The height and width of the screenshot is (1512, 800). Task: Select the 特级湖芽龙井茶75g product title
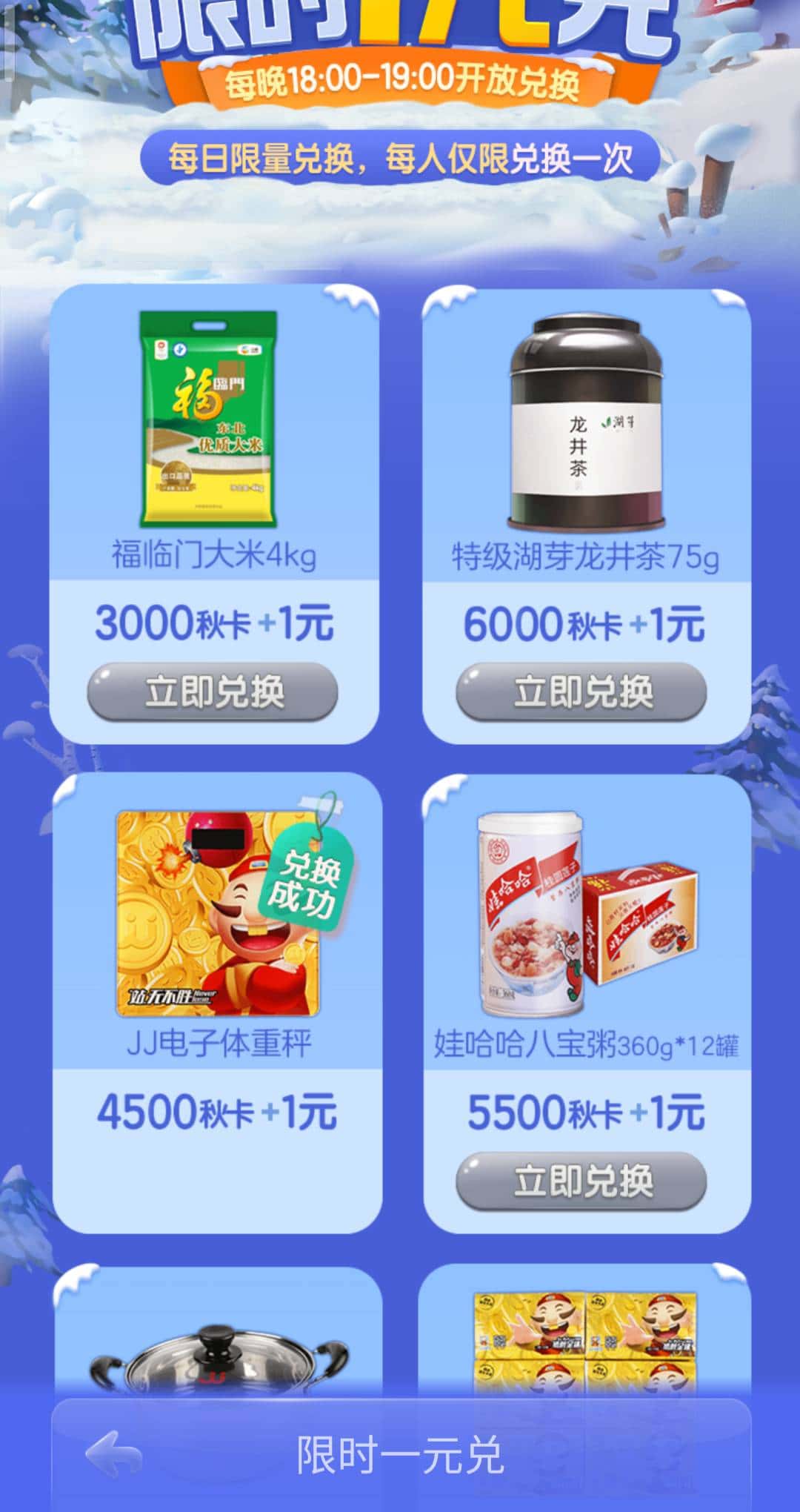[x=585, y=560]
